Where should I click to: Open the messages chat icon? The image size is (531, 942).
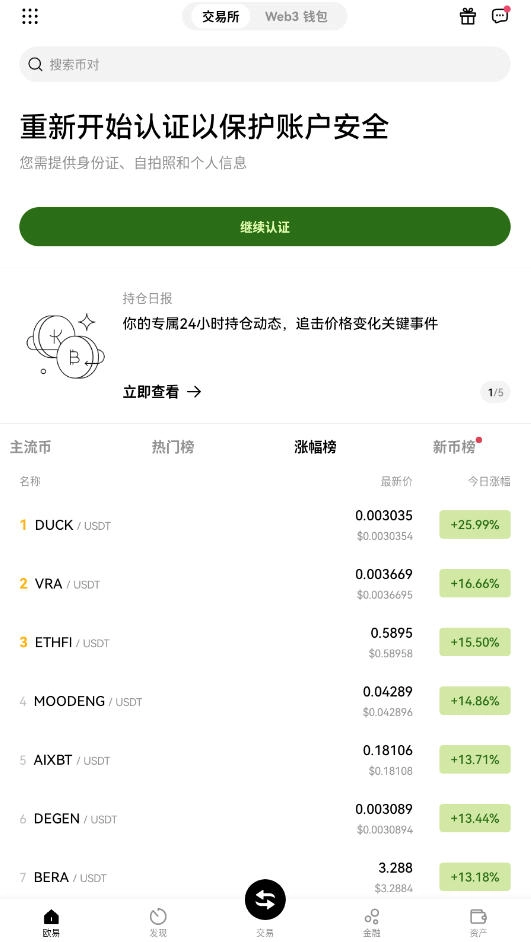pos(500,16)
